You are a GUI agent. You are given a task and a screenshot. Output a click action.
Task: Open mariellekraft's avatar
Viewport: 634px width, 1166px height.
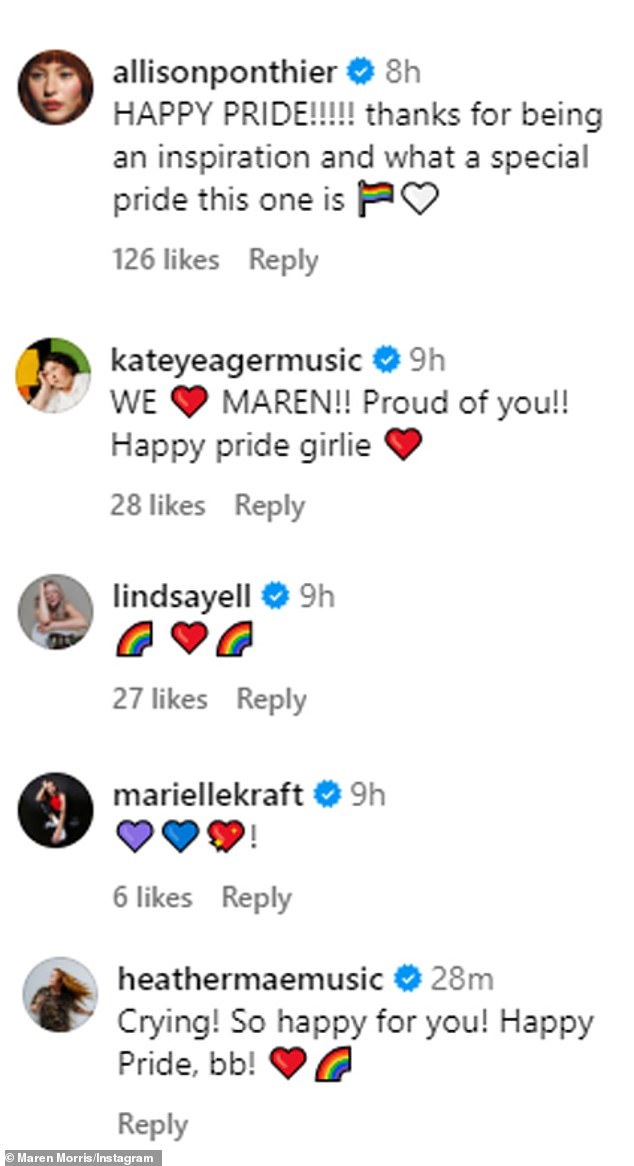click(x=56, y=810)
